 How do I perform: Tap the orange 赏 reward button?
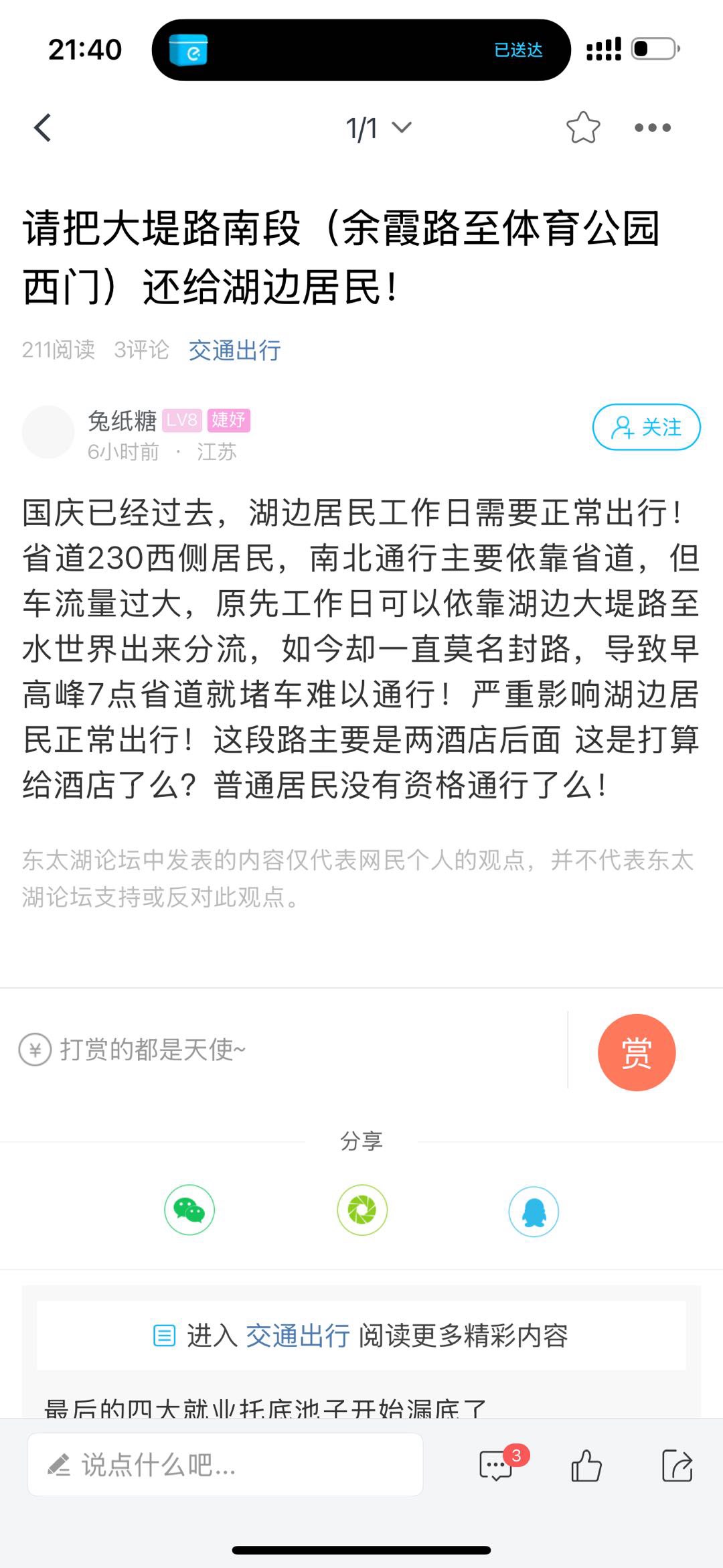click(x=636, y=1052)
